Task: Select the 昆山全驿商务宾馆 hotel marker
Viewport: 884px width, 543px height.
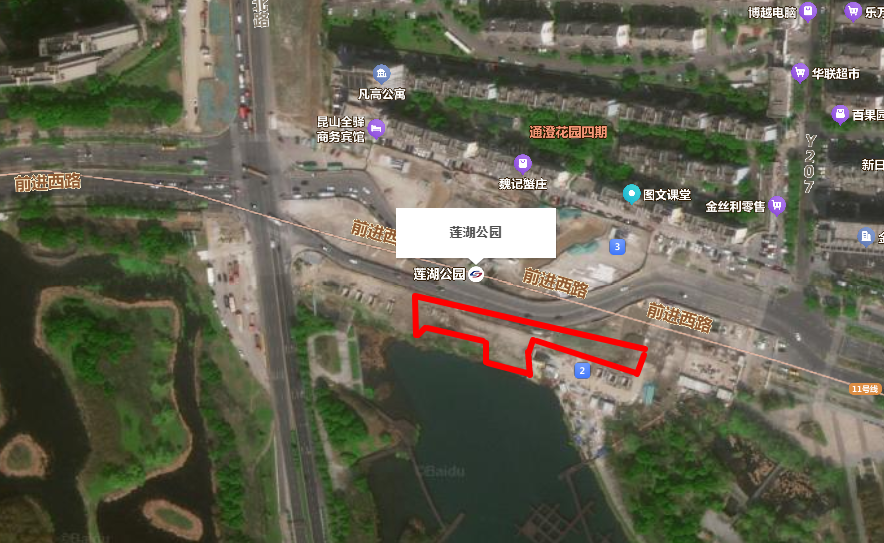Action: (x=377, y=129)
